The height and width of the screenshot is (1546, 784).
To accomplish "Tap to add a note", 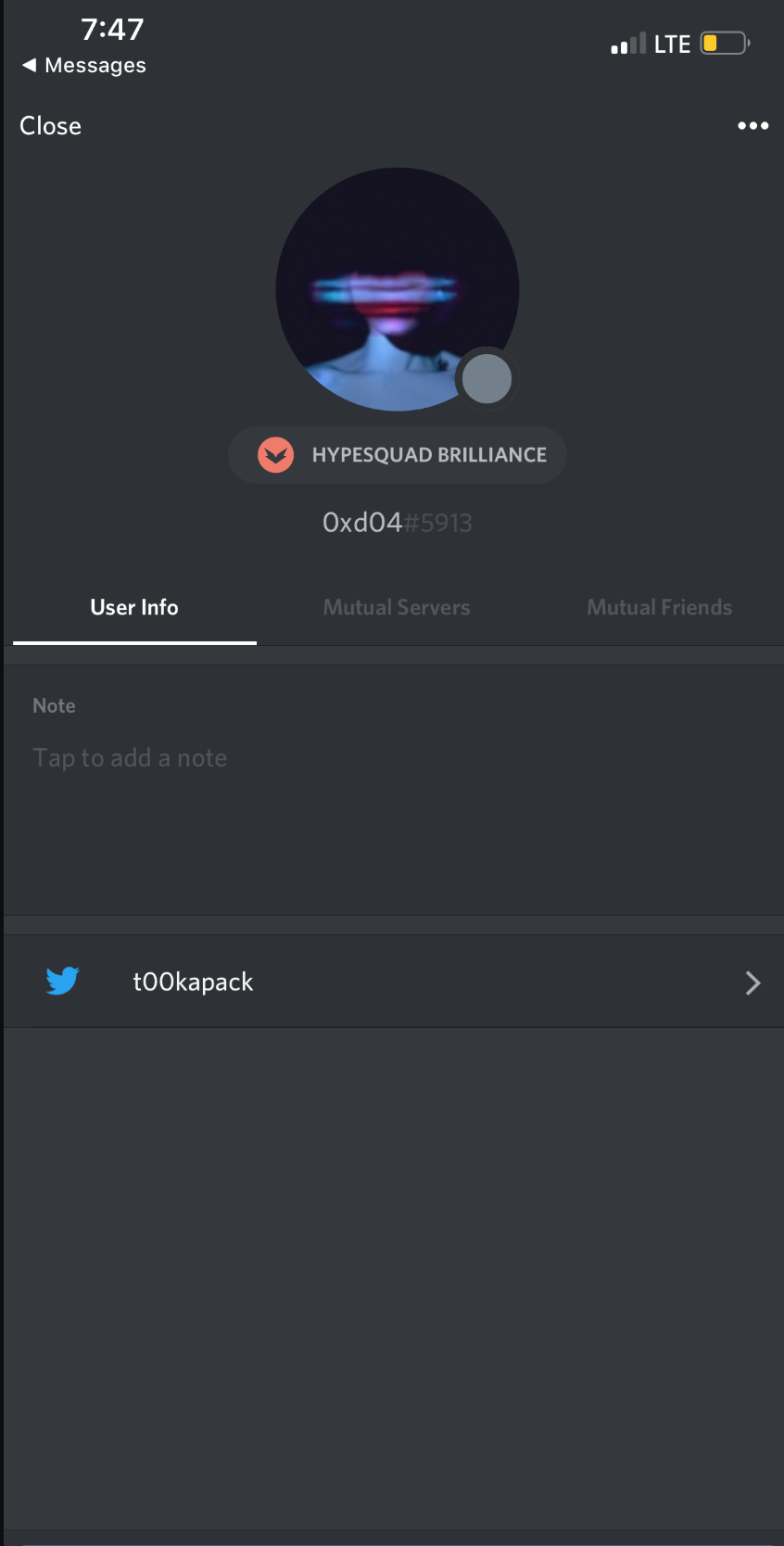I will [x=130, y=758].
